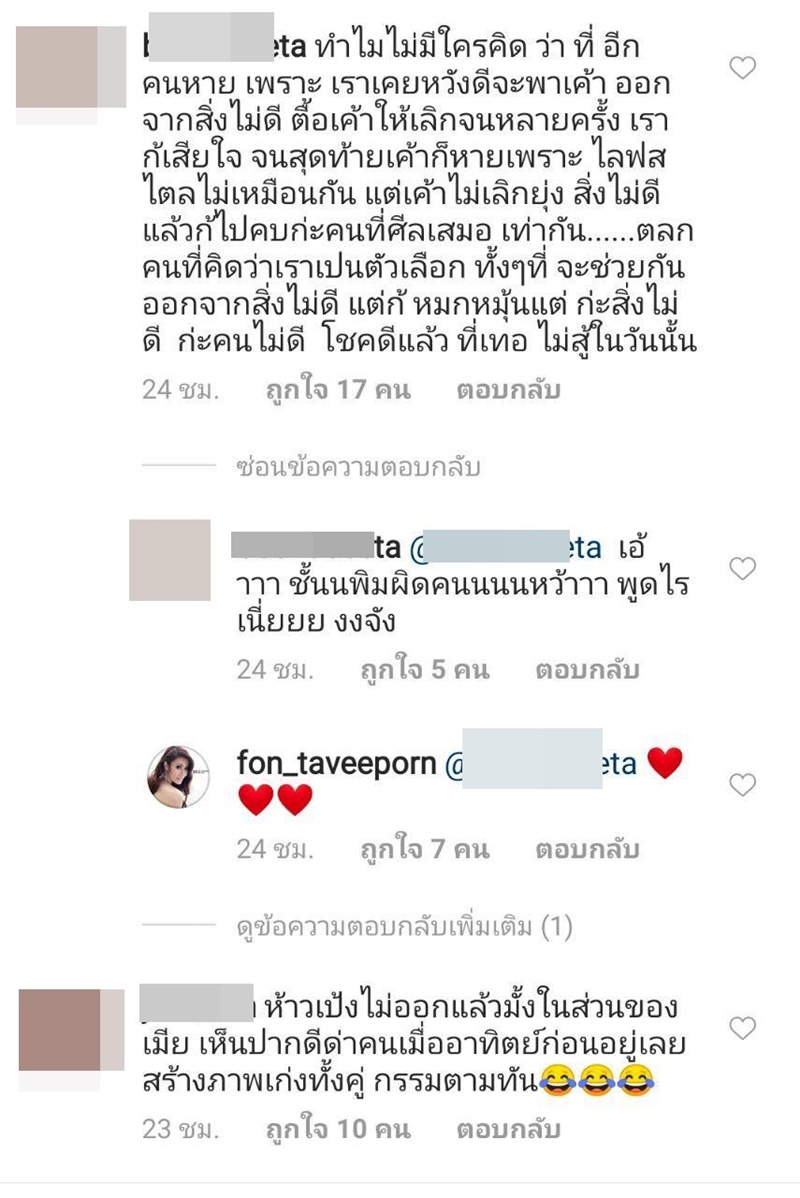View likes on fon_taveeporn's reply ถูกใจ 7 คน
This screenshot has height=1198, width=800.
[x=424, y=850]
